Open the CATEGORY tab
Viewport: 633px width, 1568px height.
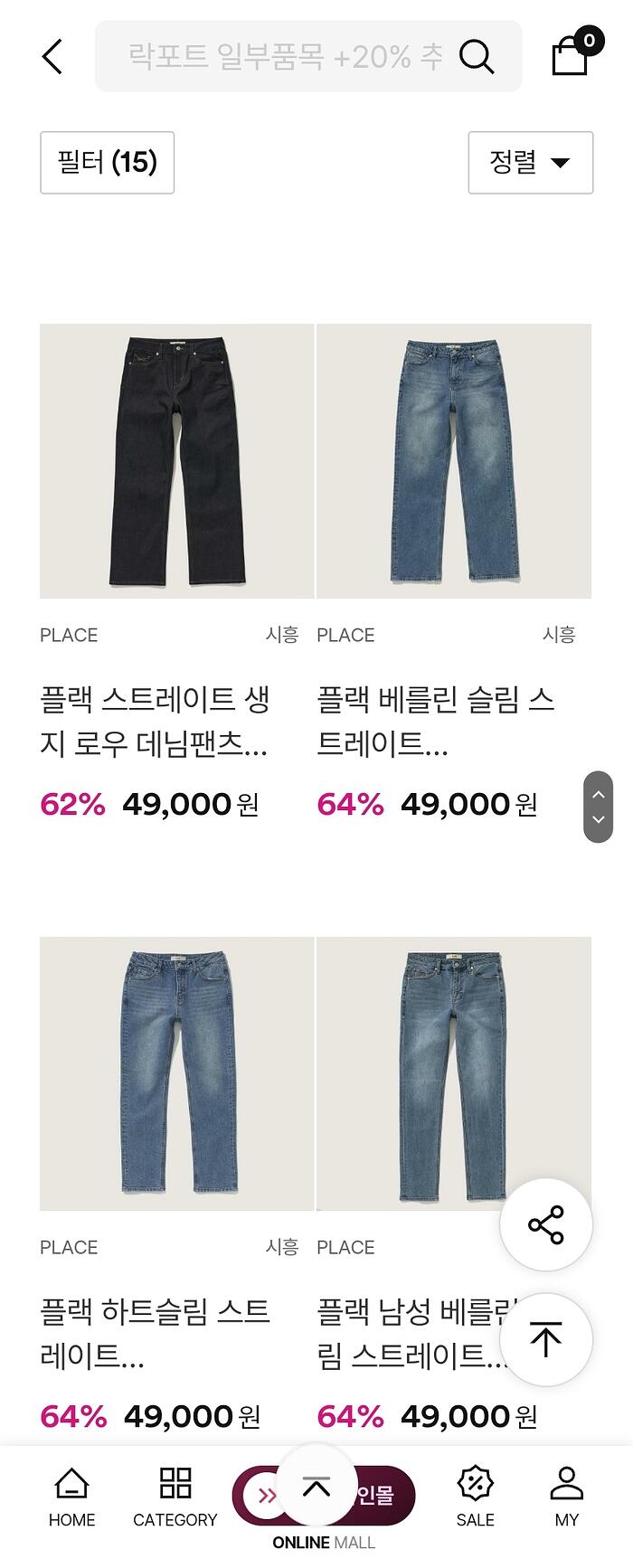tap(175, 1497)
